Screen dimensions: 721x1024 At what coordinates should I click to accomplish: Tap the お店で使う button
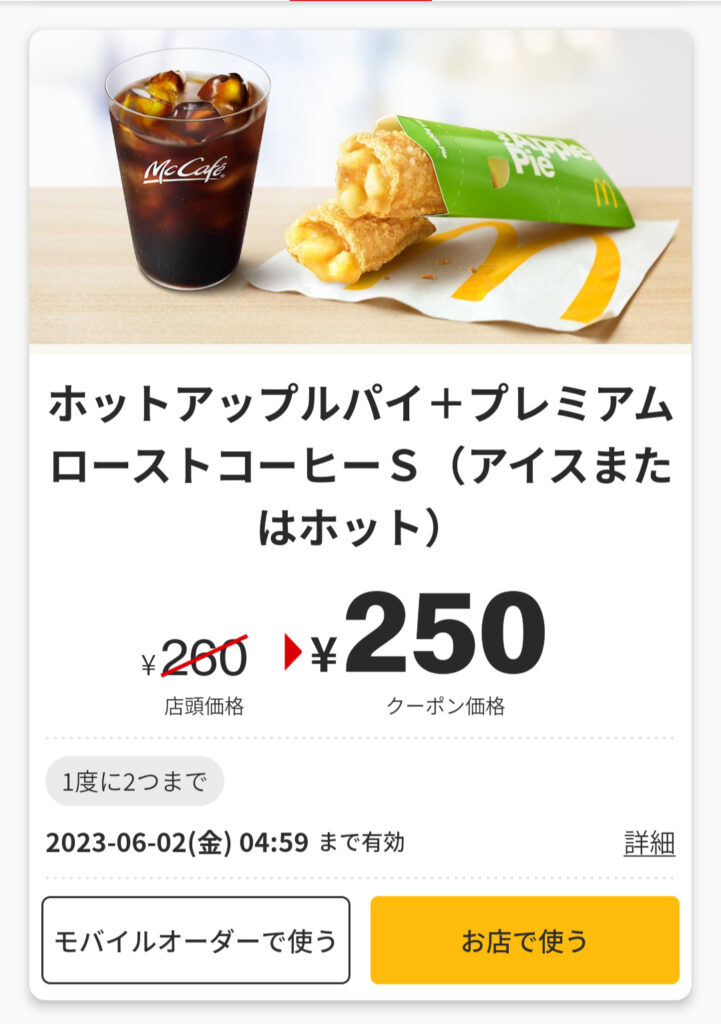pyautogui.click(x=524, y=940)
